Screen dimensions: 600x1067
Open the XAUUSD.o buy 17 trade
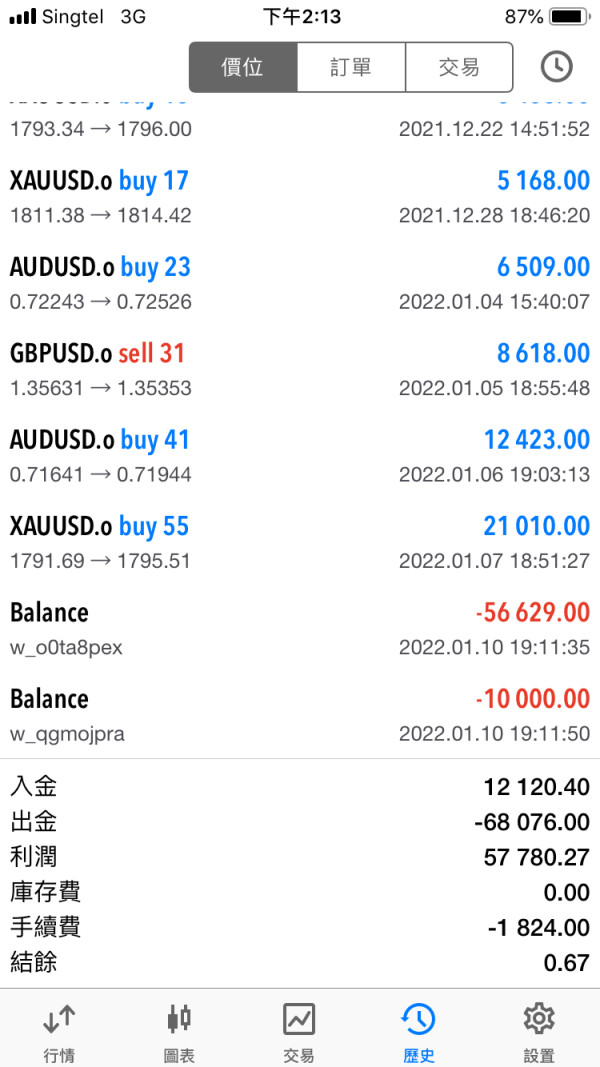point(300,197)
